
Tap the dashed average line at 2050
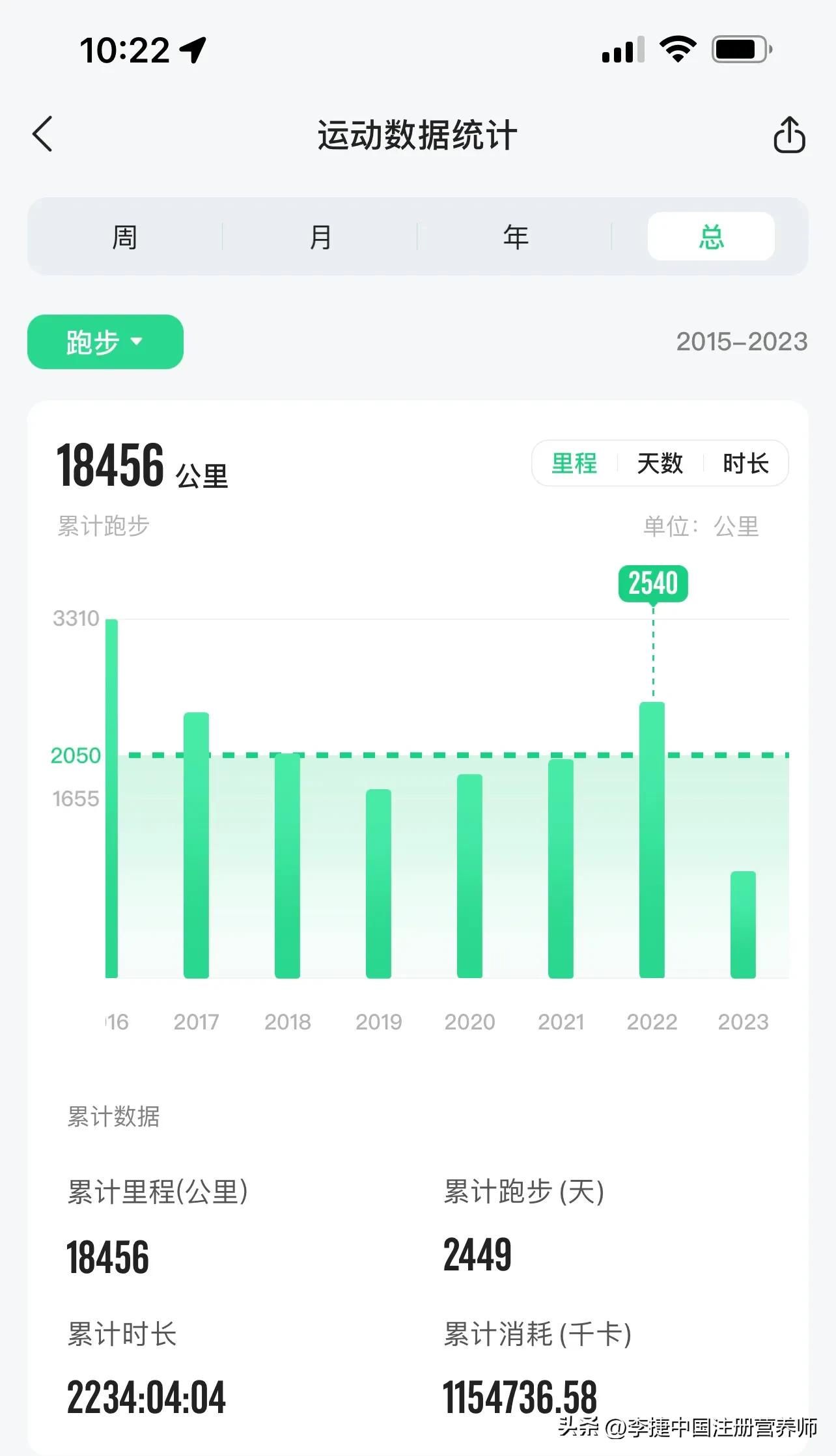417,755
